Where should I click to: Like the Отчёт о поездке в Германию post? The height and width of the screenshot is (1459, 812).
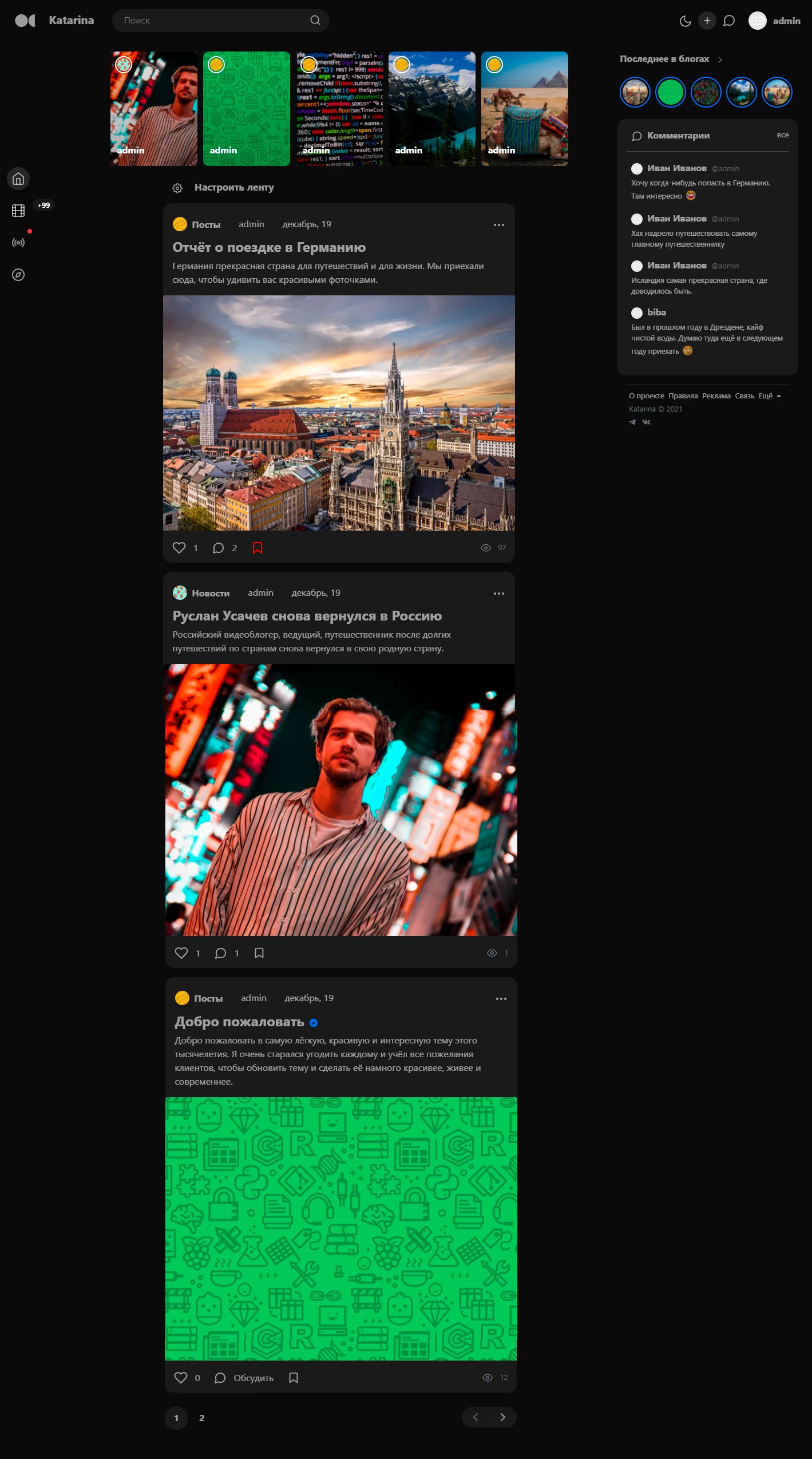(179, 548)
